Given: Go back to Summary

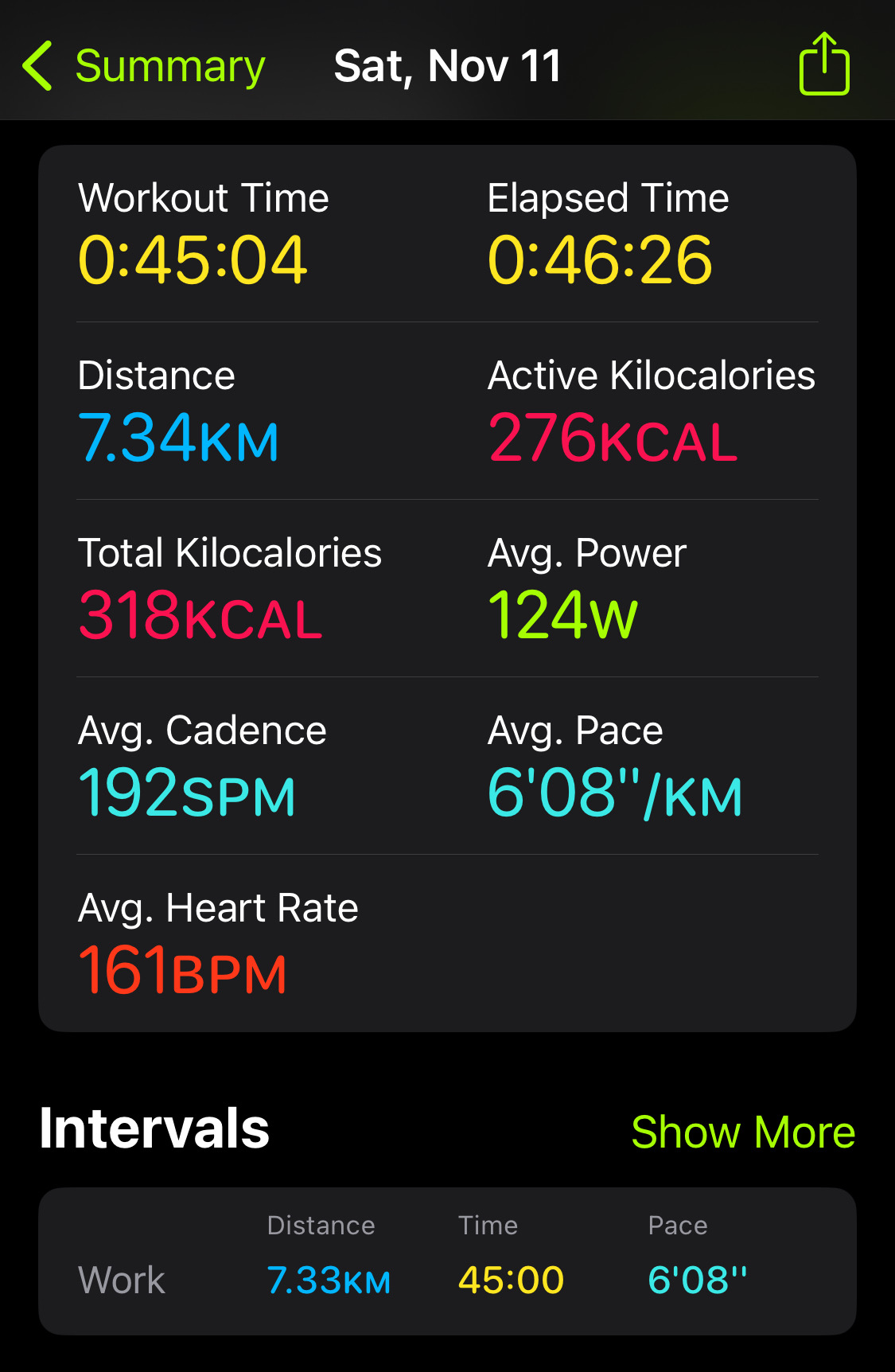Looking at the screenshot, I should [x=143, y=66].
